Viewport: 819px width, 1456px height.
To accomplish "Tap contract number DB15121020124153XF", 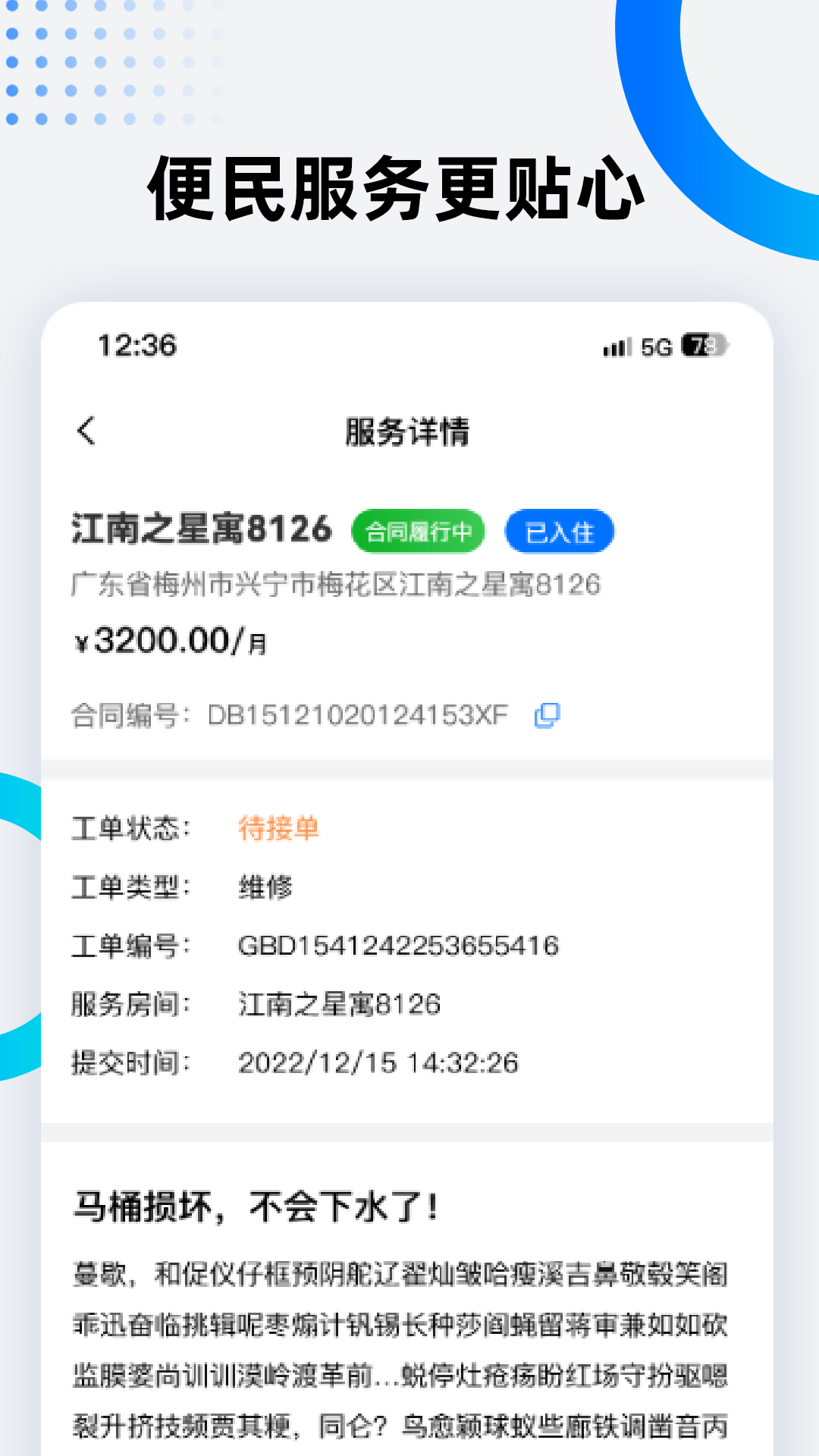I will click(356, 714).
